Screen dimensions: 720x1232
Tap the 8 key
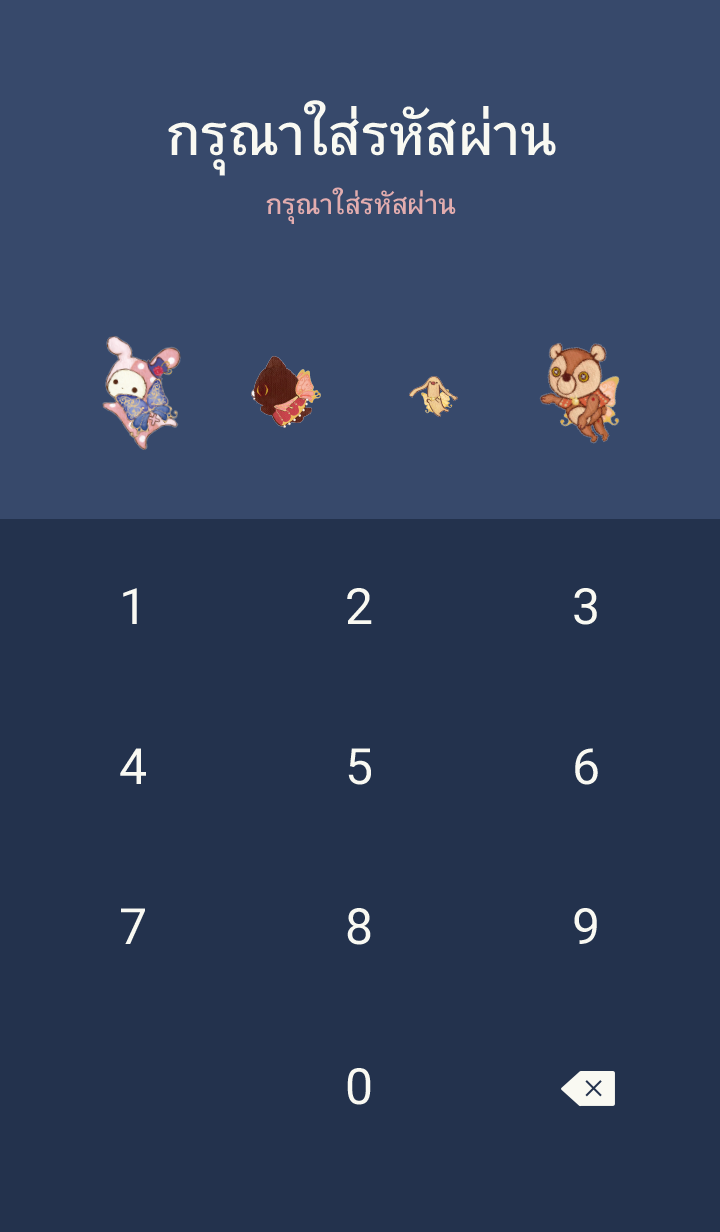359,927
